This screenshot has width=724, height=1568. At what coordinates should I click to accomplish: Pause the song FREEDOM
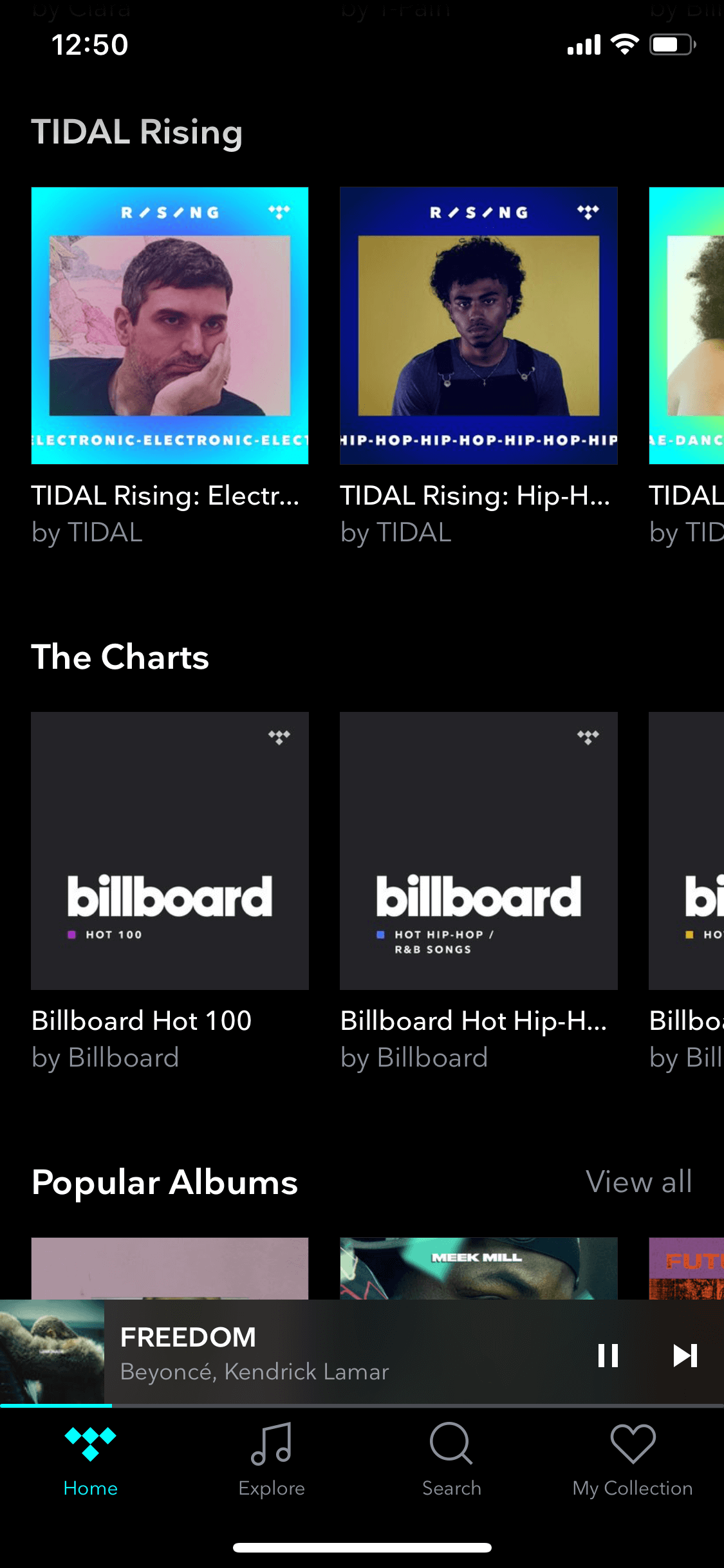point(608,1355)
